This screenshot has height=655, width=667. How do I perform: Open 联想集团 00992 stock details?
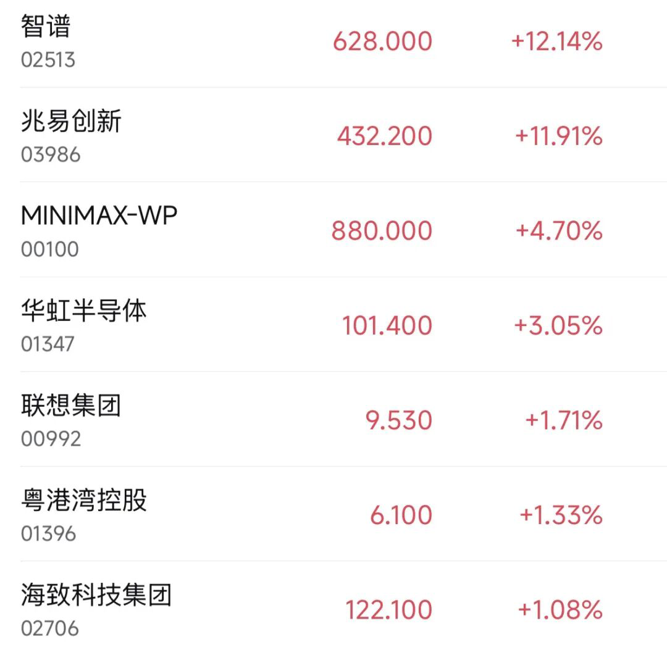click(333, 420)
